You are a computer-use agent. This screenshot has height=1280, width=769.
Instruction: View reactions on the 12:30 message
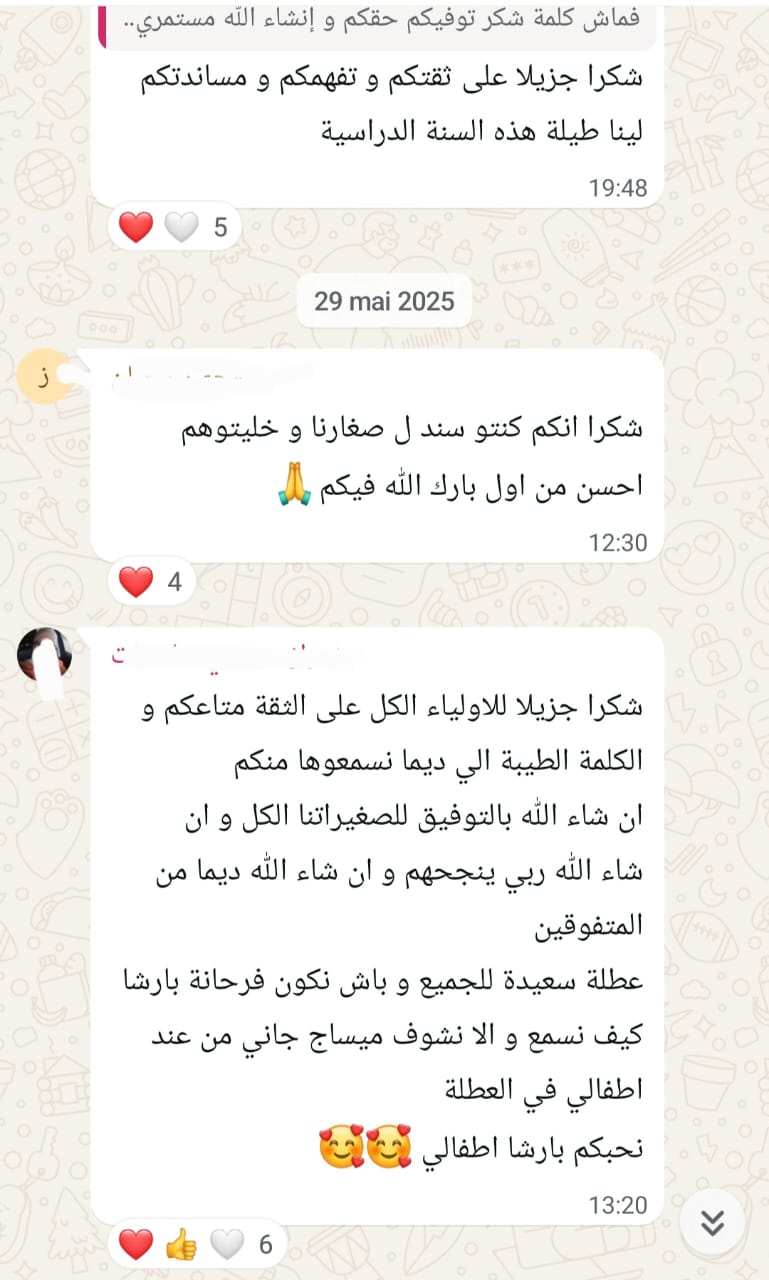(x=151, y=581)
